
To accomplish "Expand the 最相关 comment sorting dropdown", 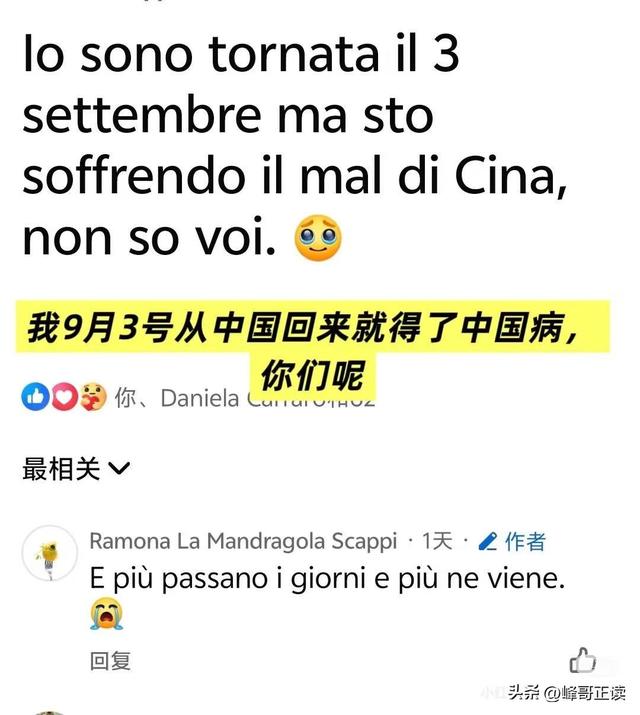I will (x=76, y=468).
